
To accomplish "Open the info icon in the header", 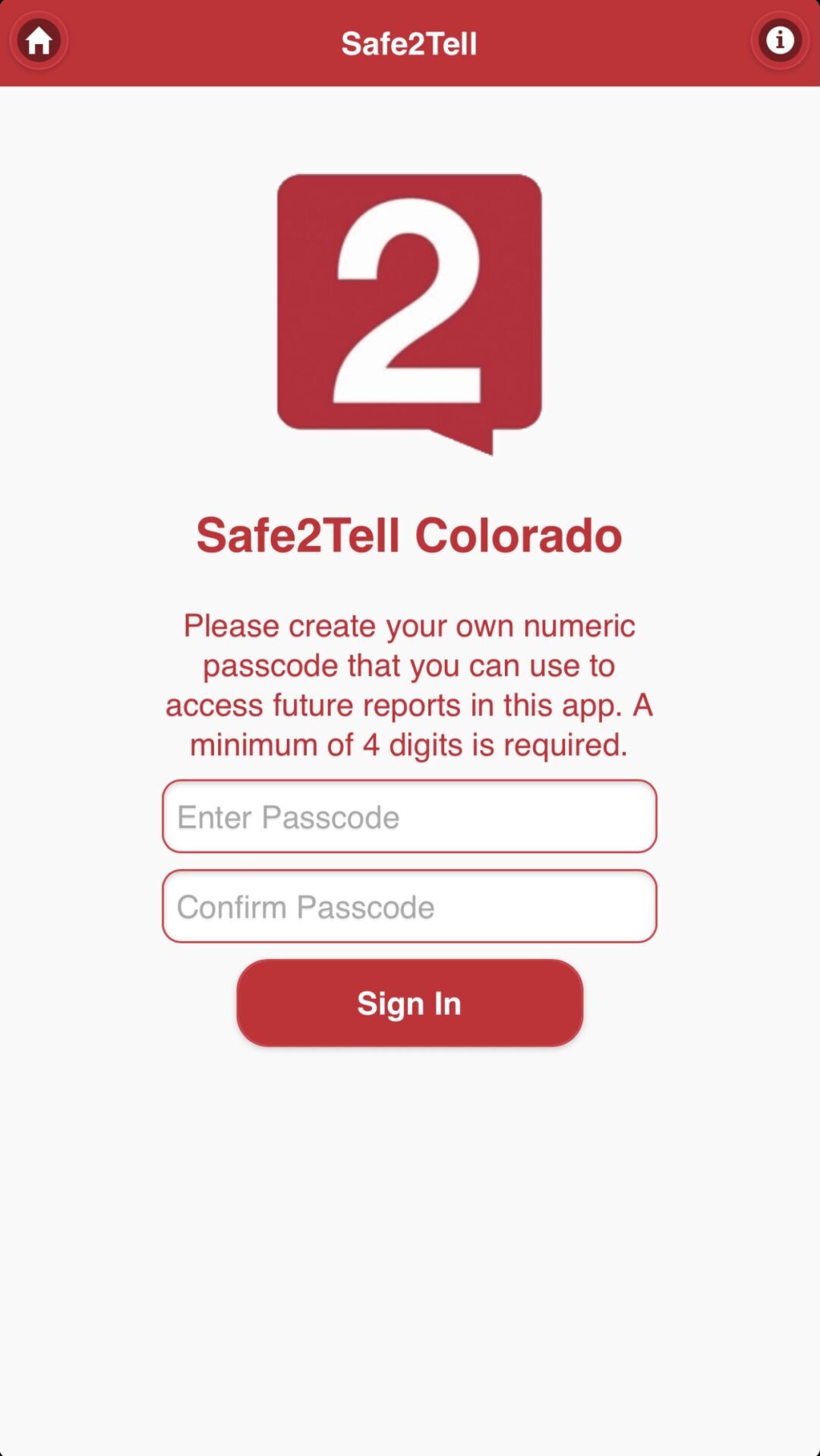I will point(780,40).
